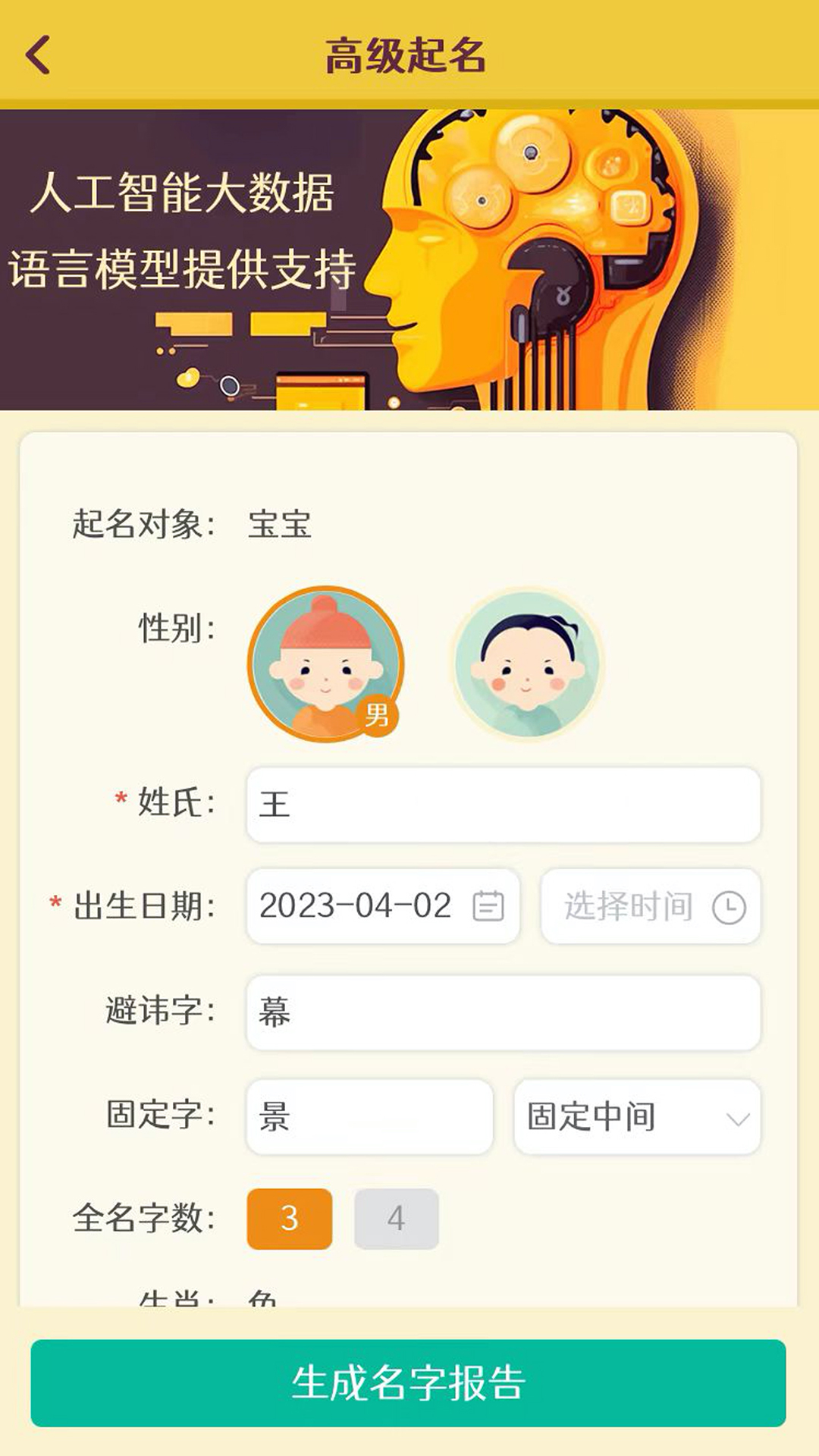This screenshot has width=819, height=1456.
Task: Click the 固定字 field containing 景
Action: [x=369, y=1118]
